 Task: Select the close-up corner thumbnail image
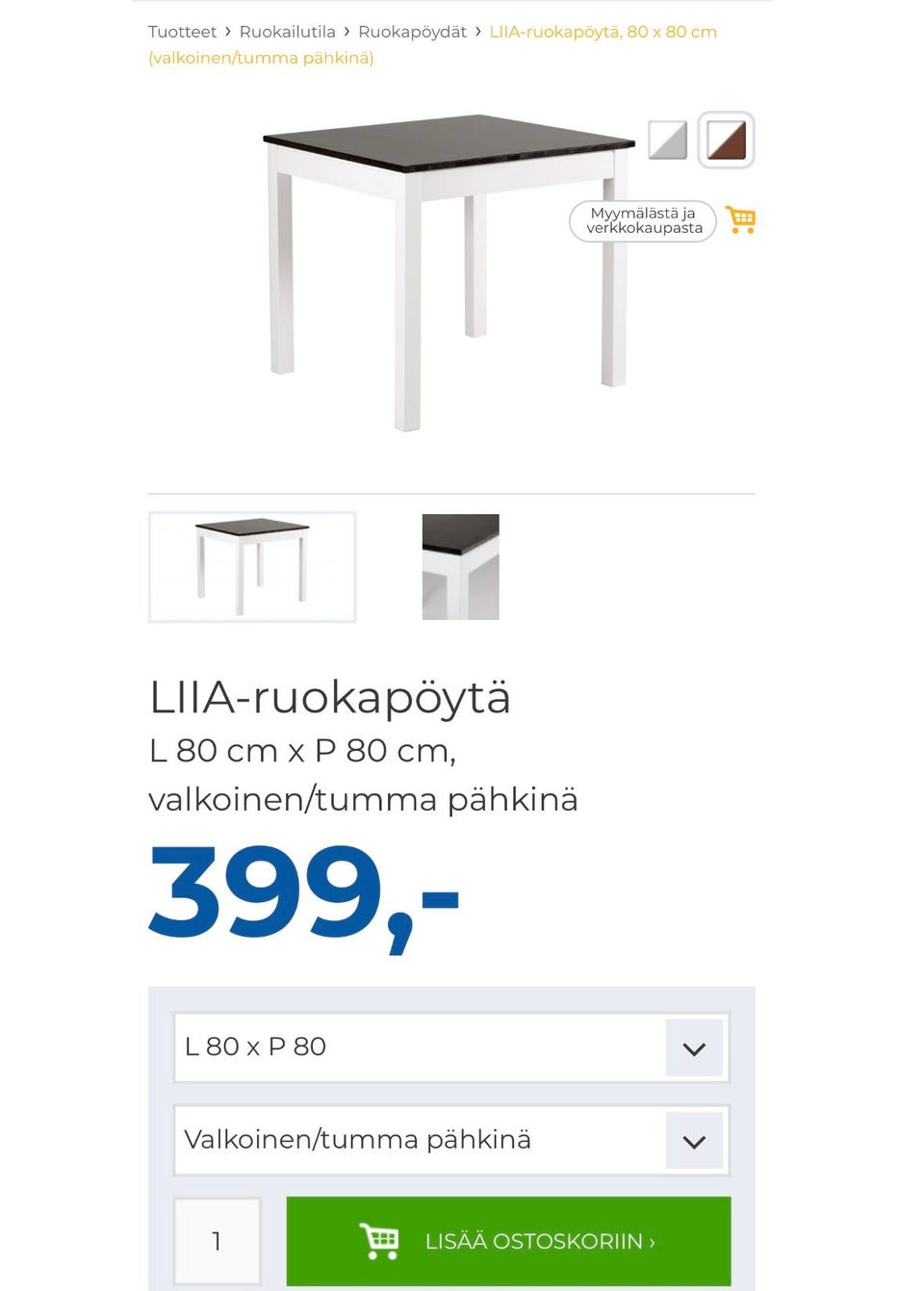click(x=460, y=566)
